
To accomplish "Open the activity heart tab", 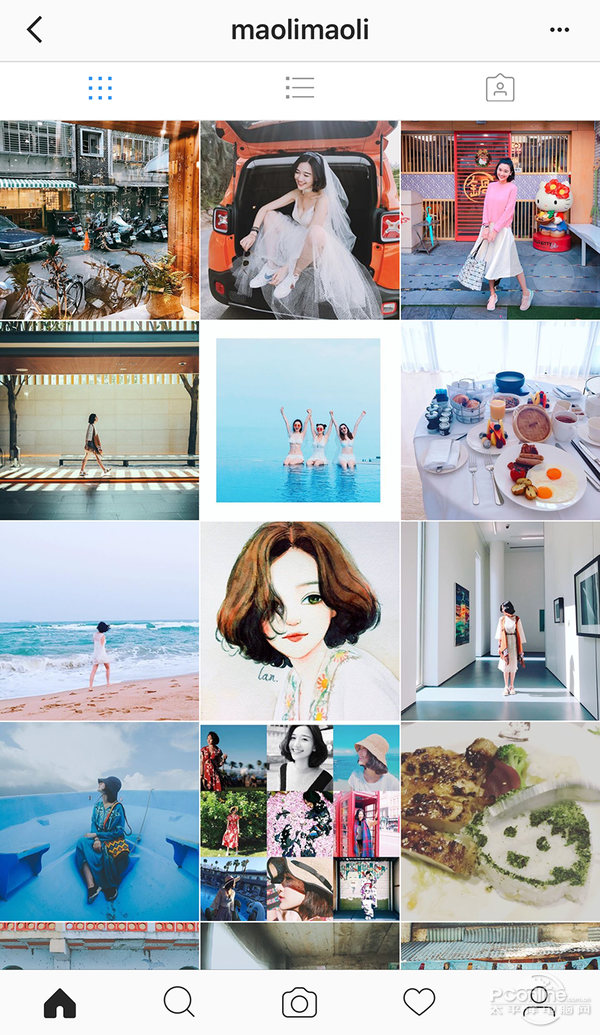I will (419, 1003).
